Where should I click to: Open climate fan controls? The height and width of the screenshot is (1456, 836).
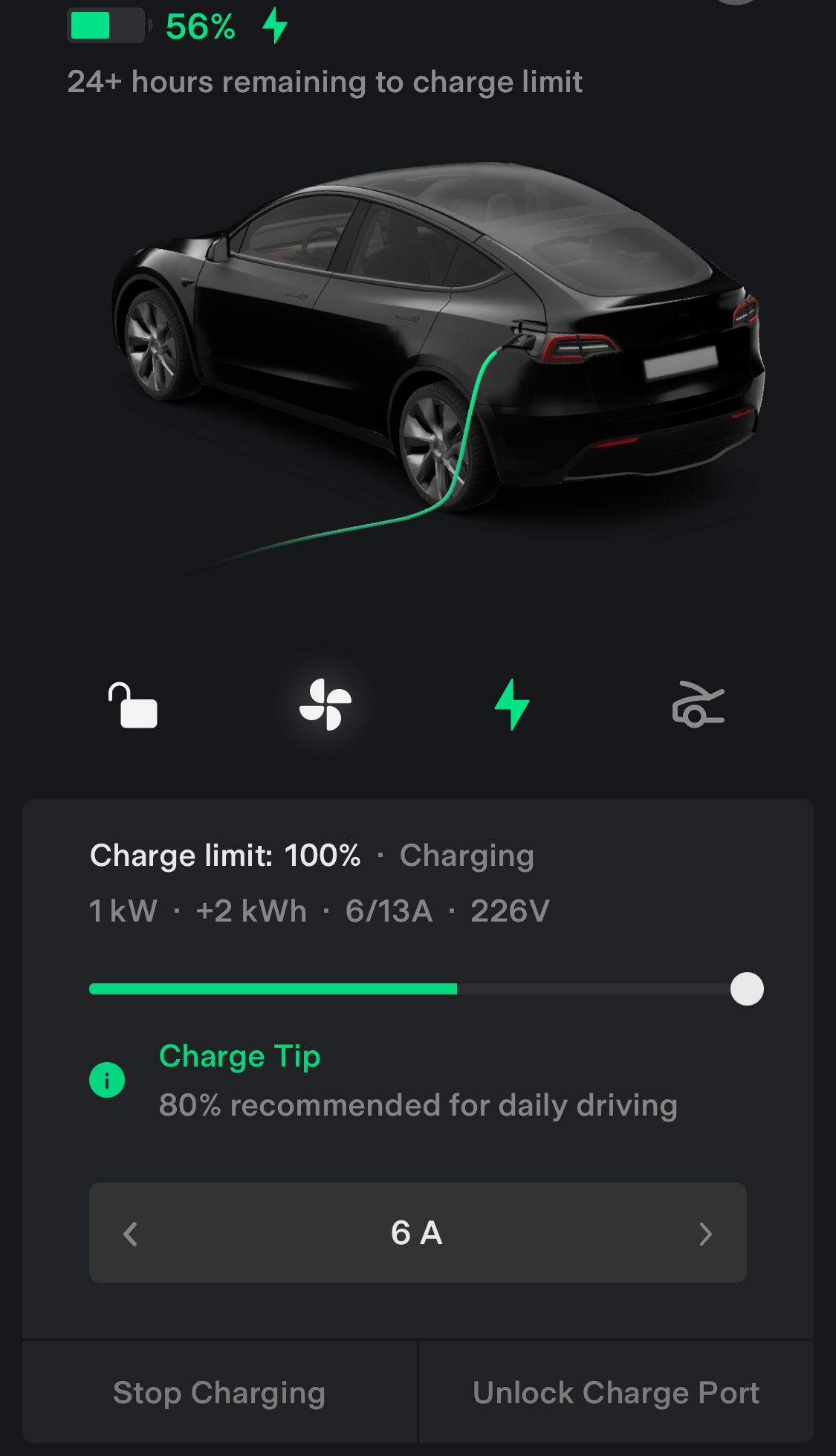tap(325, 705)
